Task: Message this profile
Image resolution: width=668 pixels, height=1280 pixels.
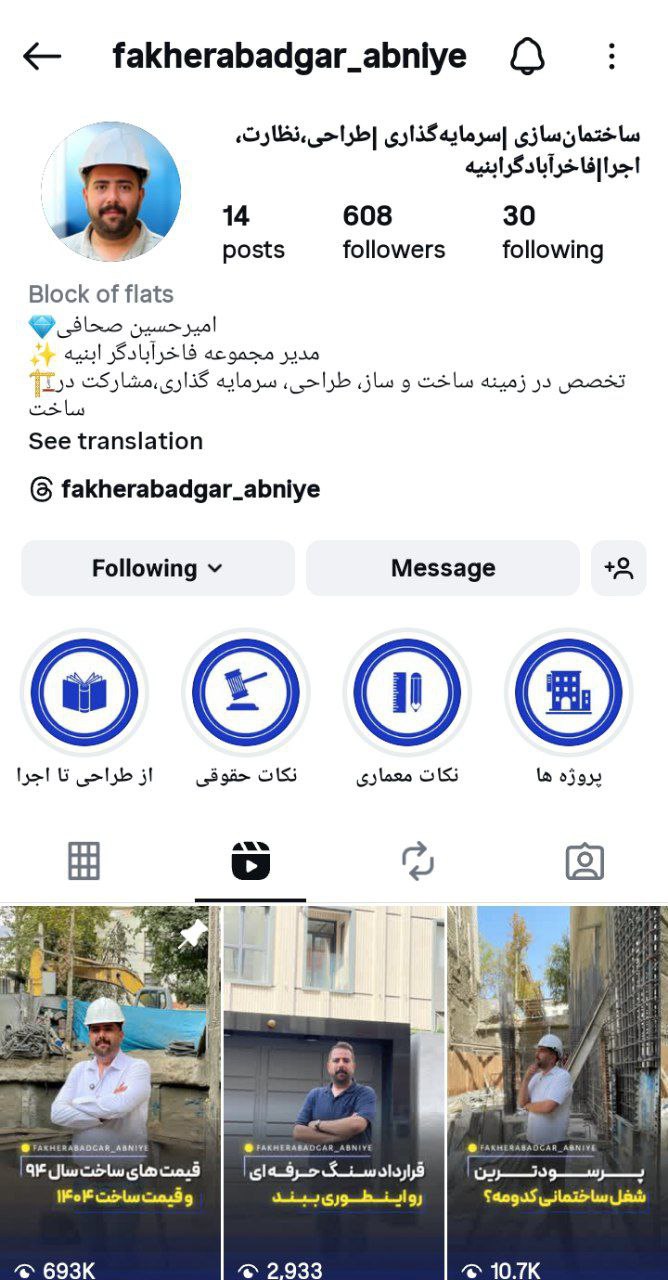Action: [x=442, y=568]
